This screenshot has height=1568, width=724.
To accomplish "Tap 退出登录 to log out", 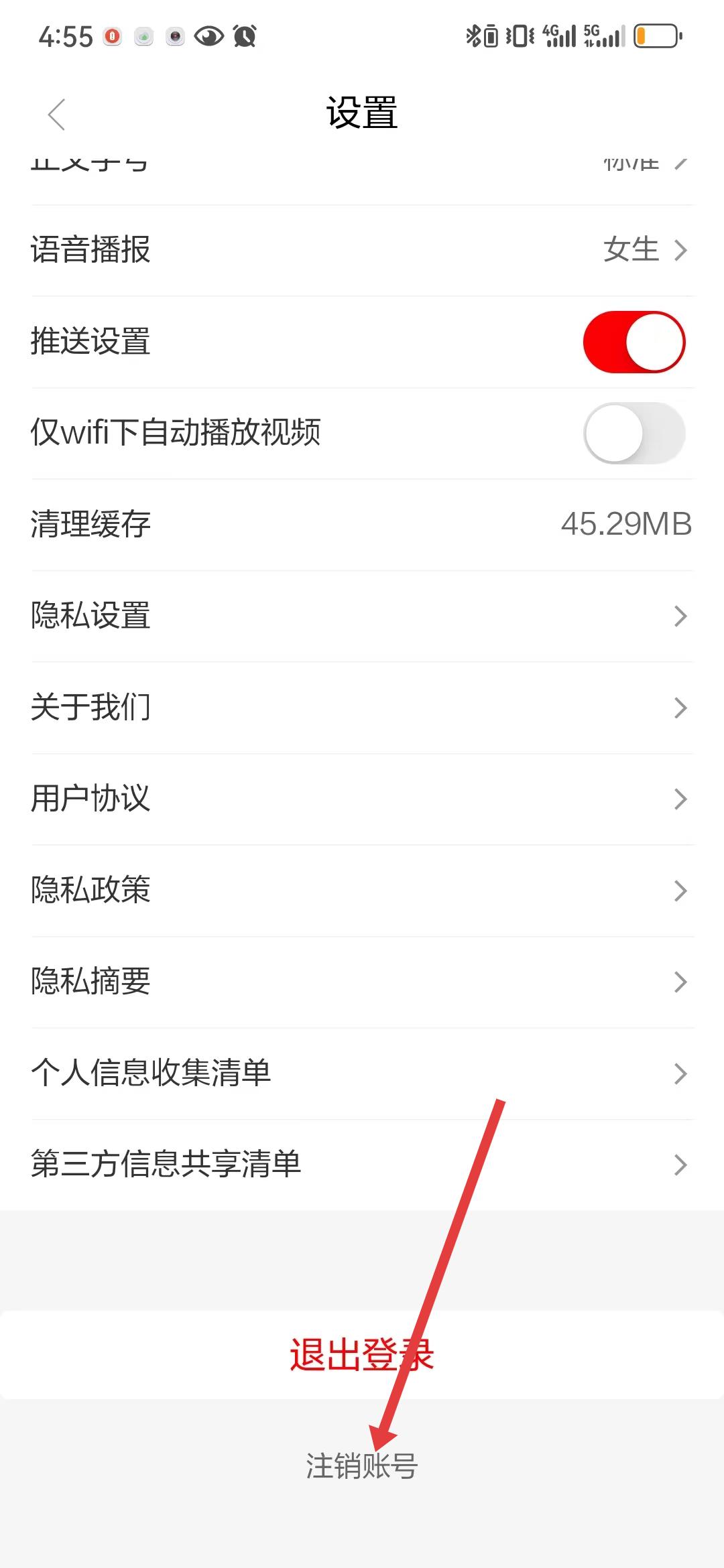I will (362, 1354).
